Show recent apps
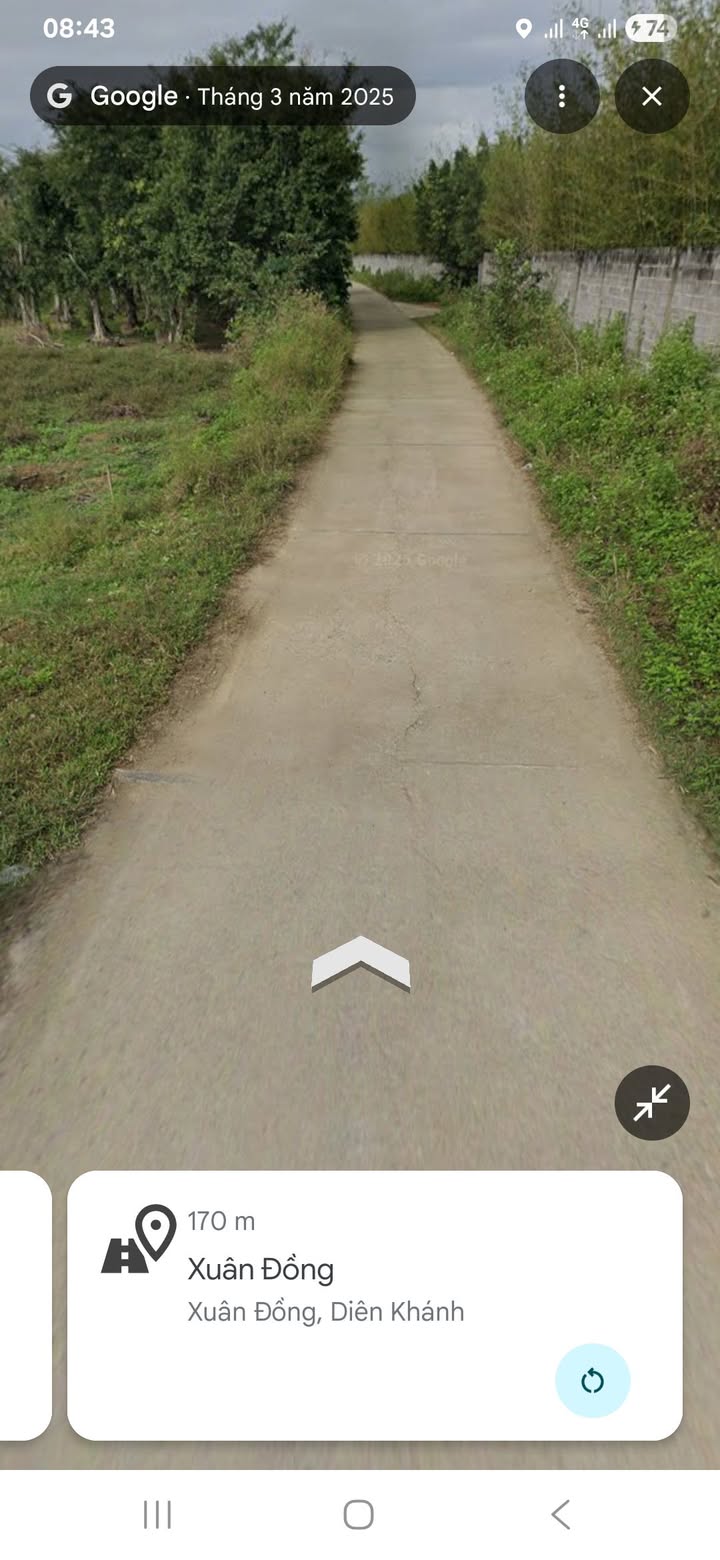Screen dimensions: 720x1560 157,1515
